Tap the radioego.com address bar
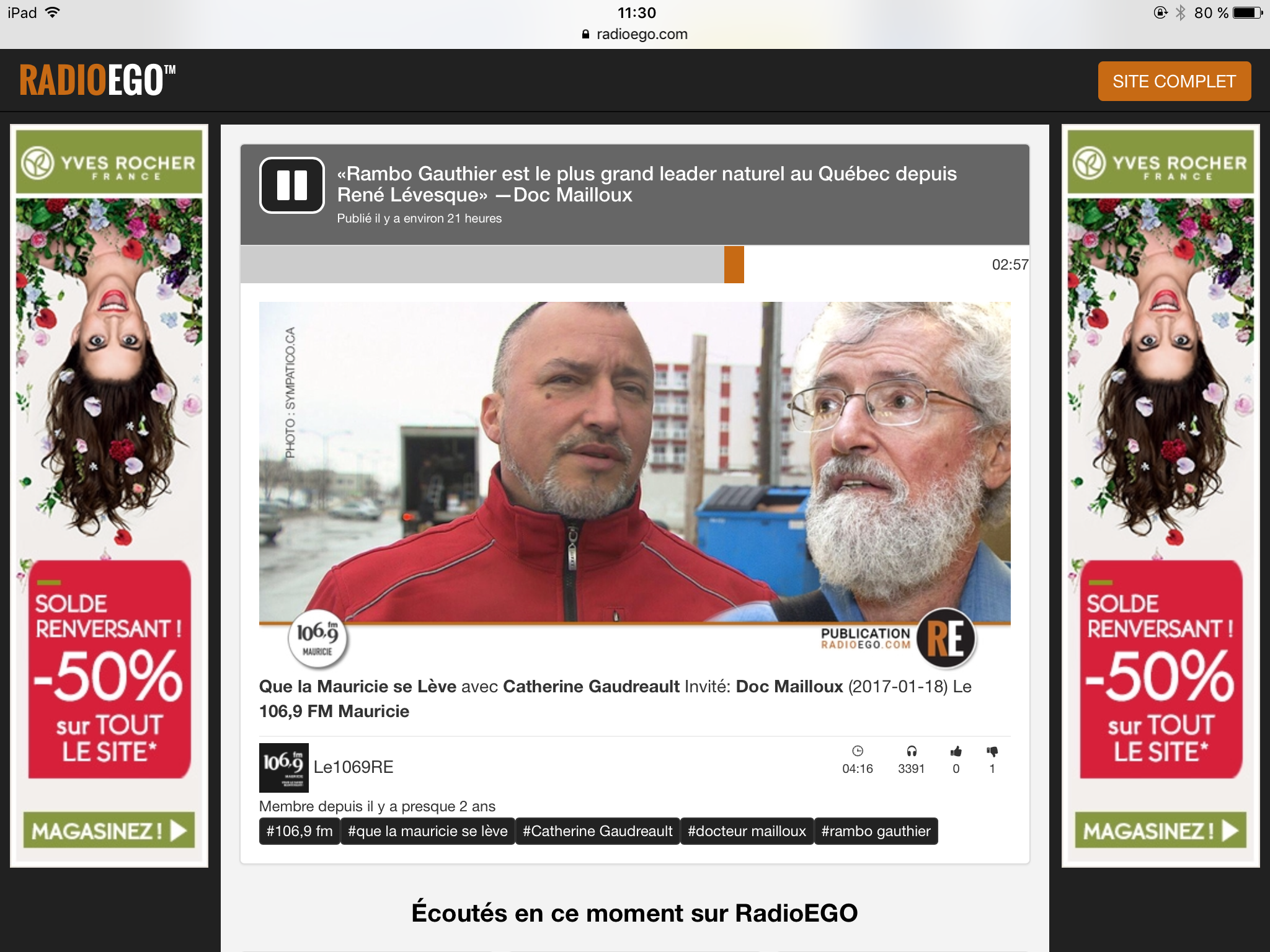The image size is (1270, 952). (635, 34)
